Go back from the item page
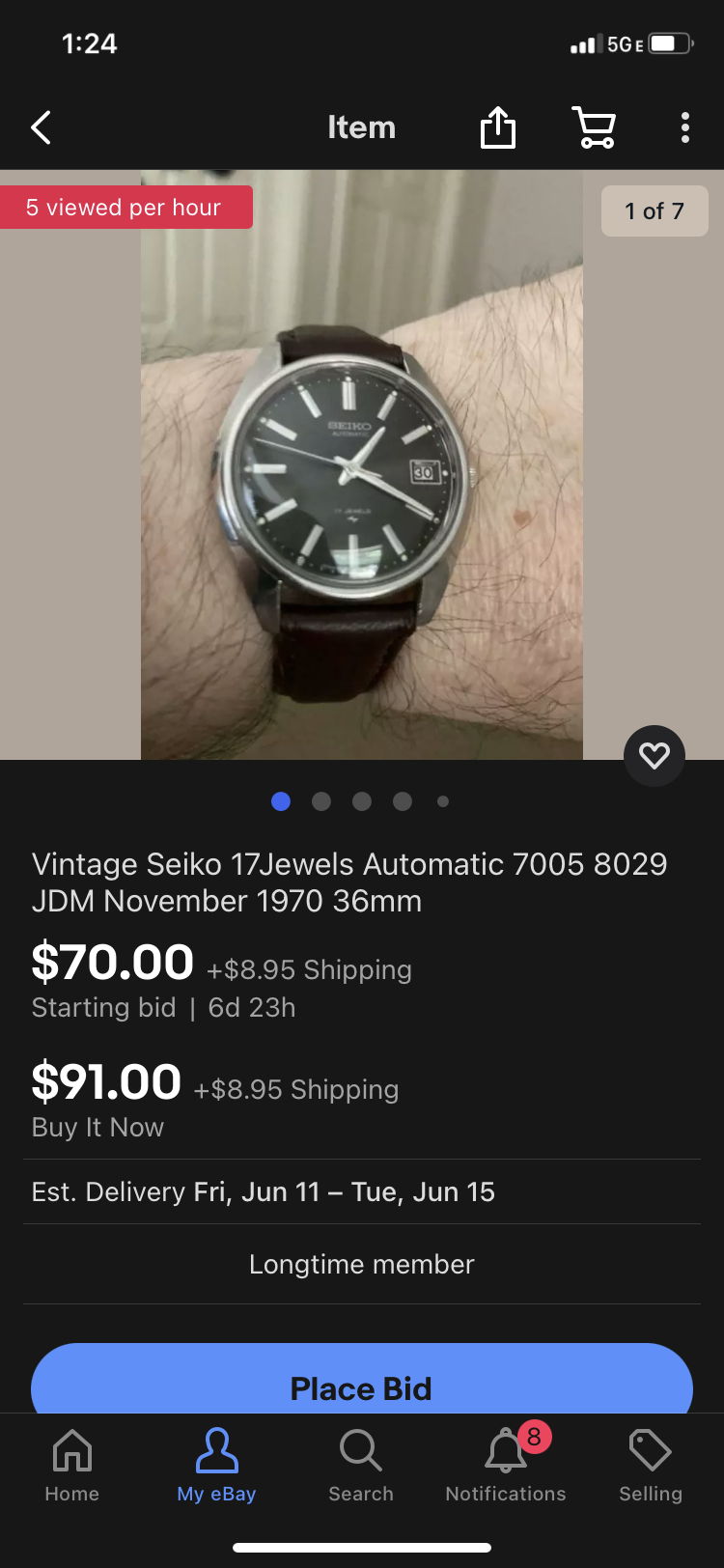 pos(41,127)
